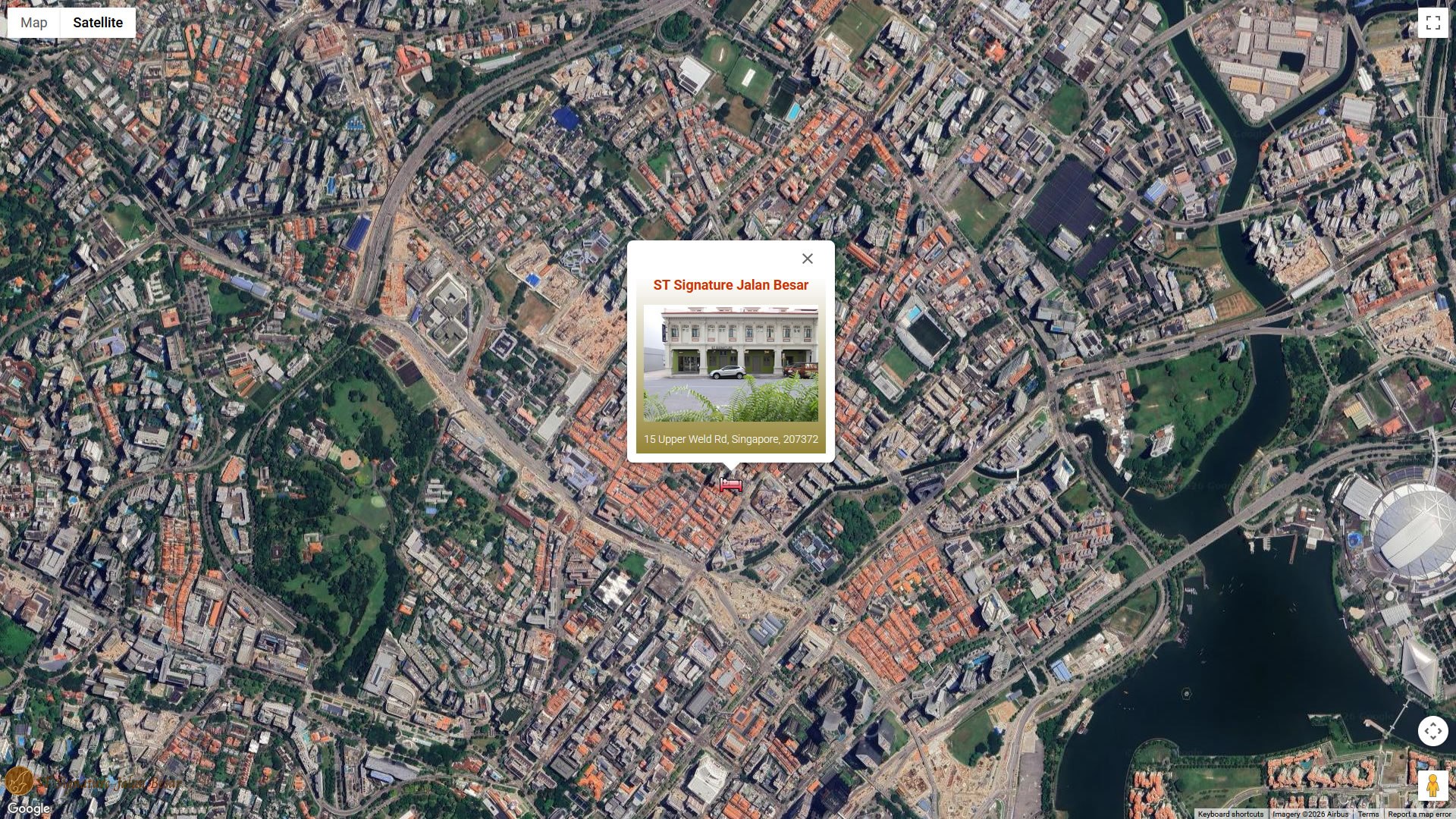
Task: Tap the hotel bed marker on map
Action: (x=731, y=485)
